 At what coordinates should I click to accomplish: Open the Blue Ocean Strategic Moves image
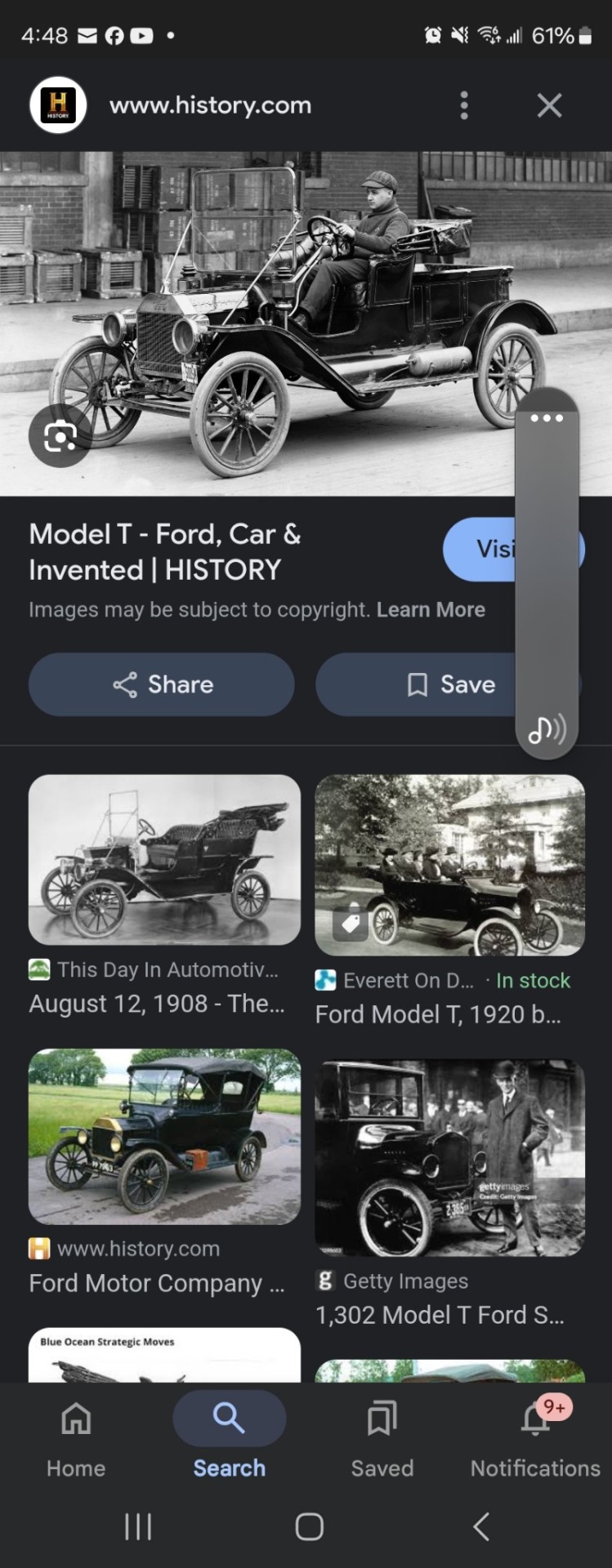[164, 1357]
